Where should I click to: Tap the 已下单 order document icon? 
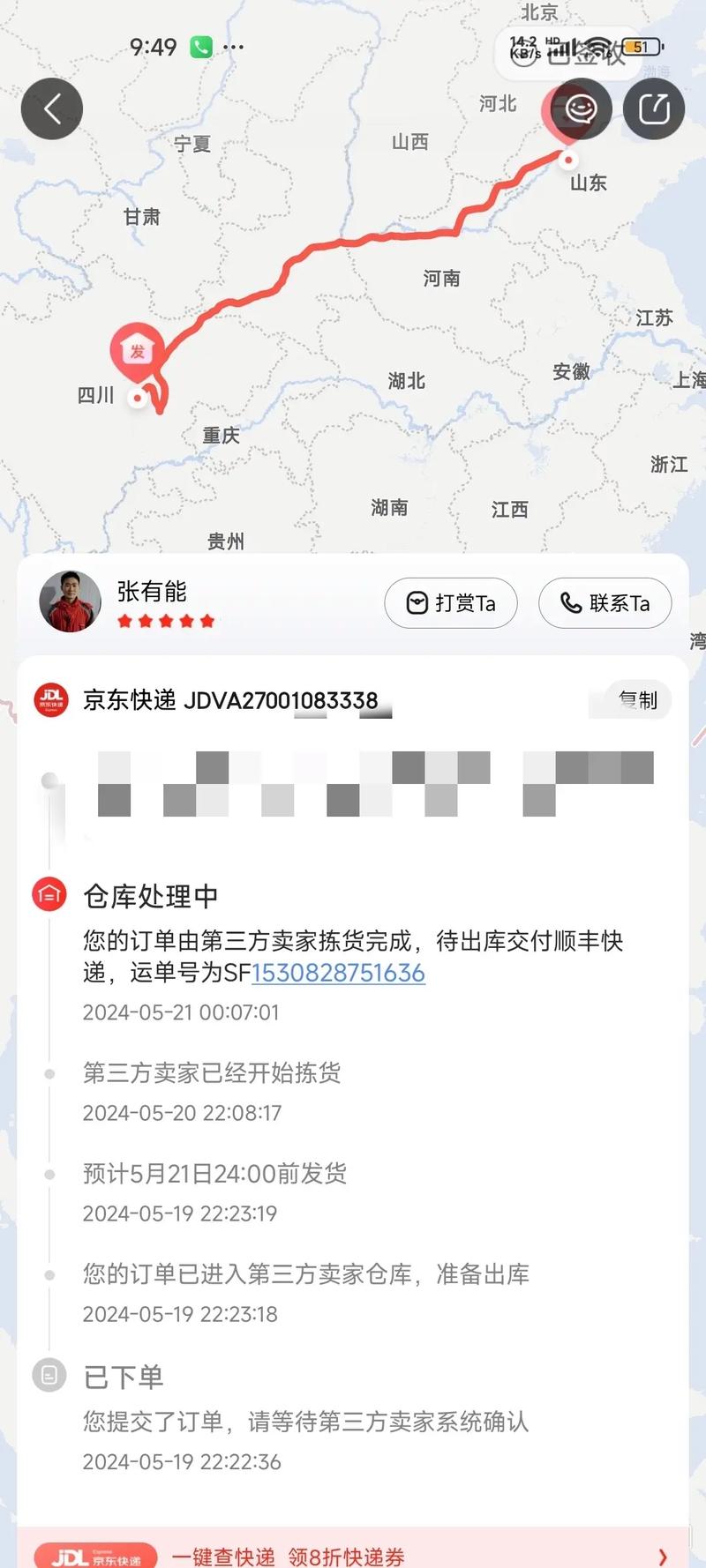click(x=49, y=1376)
